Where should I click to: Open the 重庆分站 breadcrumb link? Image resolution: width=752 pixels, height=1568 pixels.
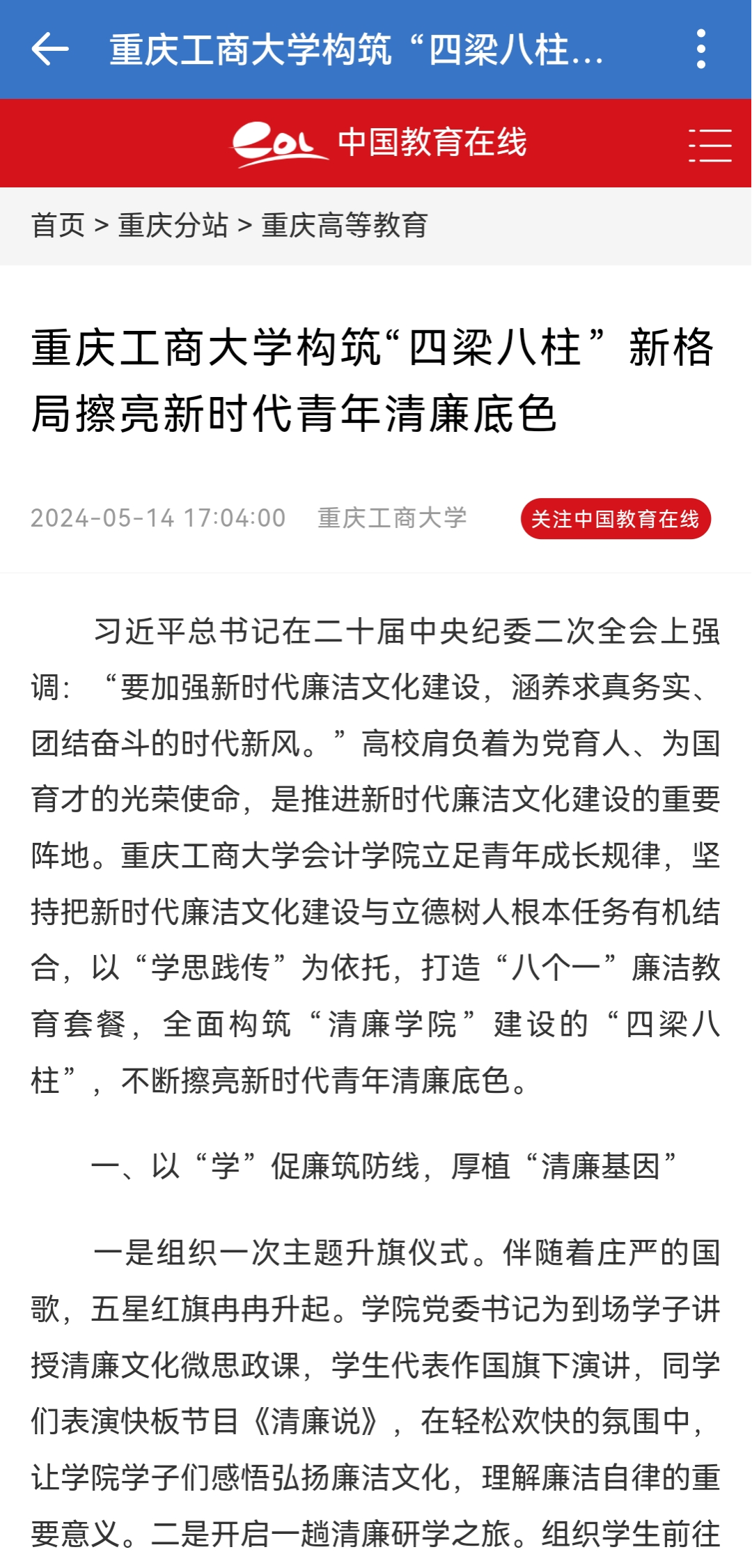point(173,226)
